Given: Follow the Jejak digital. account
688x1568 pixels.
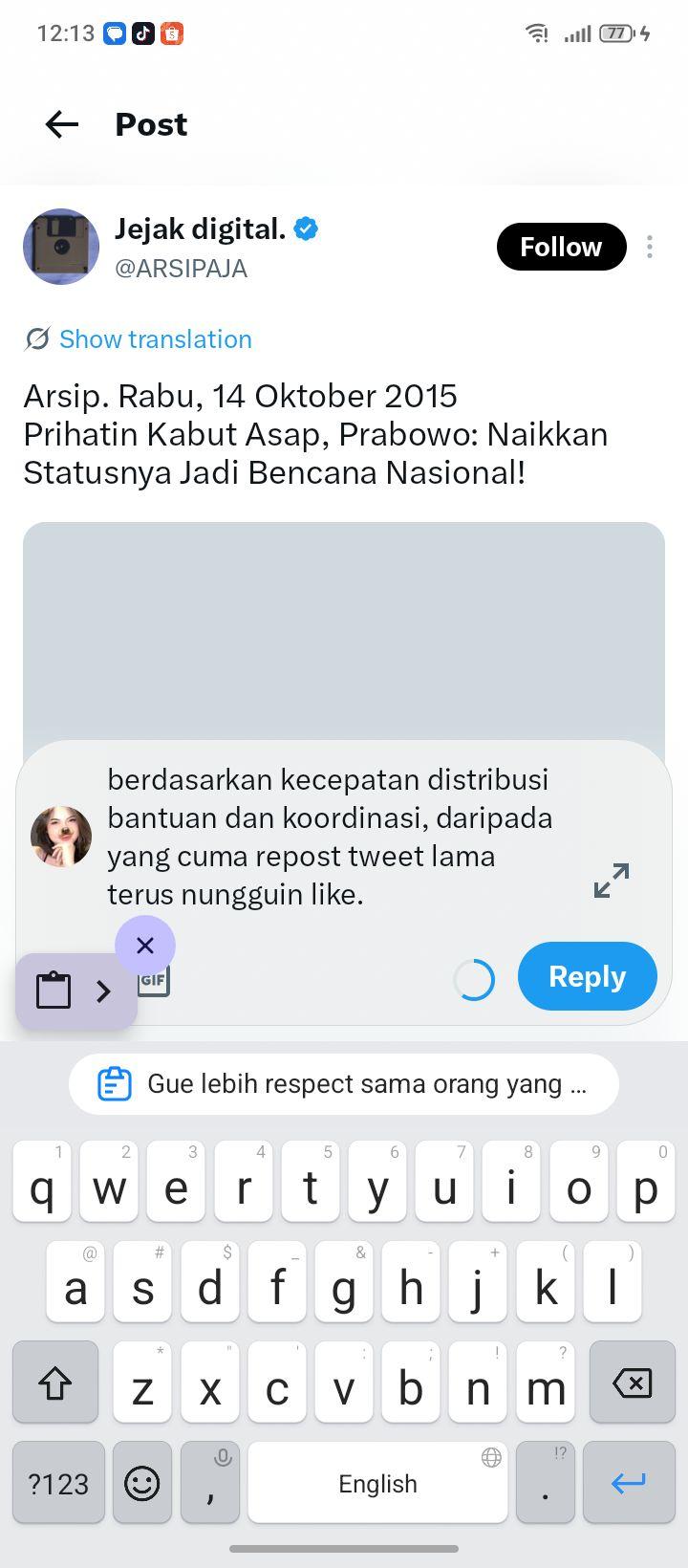Looking at the screenshot, I should [x=561, y=247].
